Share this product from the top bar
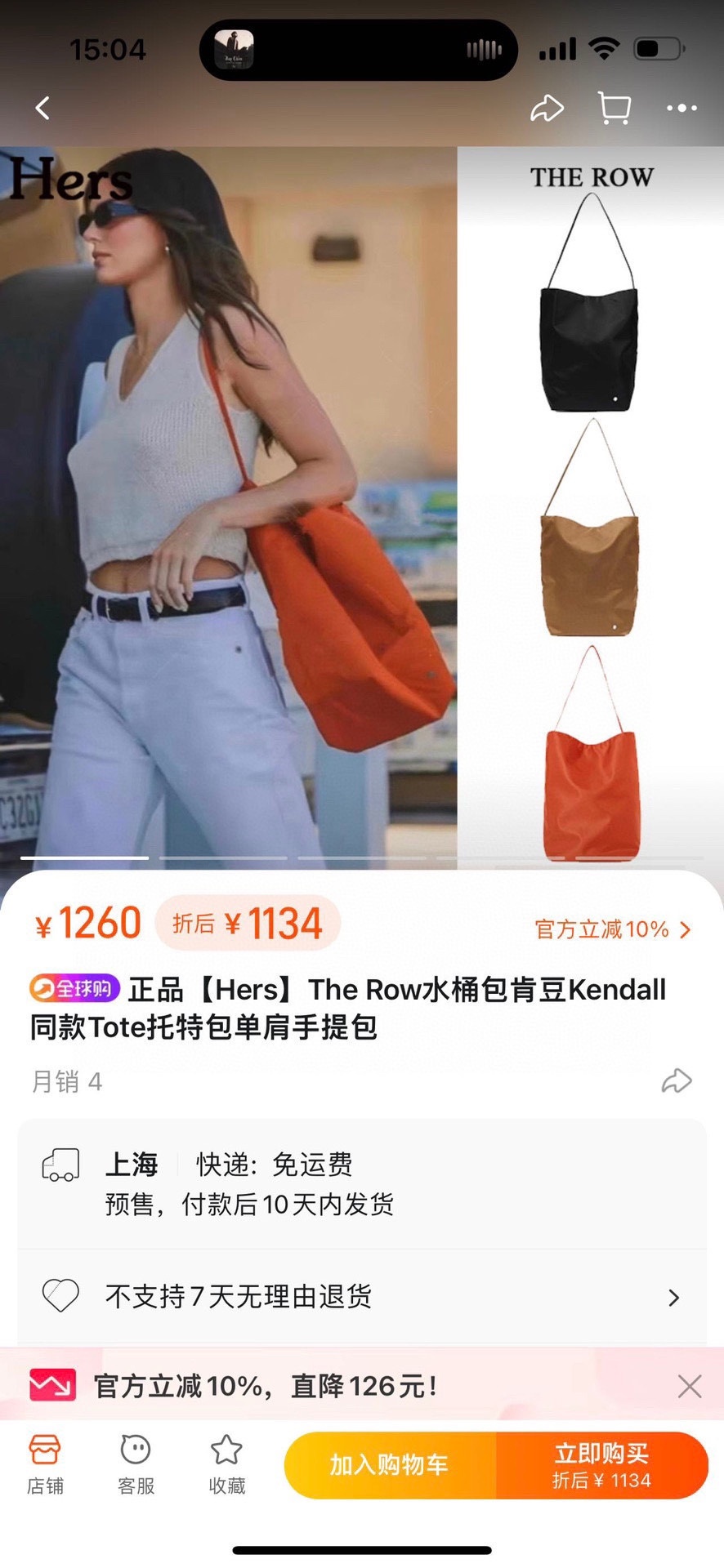The image size is (724, 1568). (547, 108)
